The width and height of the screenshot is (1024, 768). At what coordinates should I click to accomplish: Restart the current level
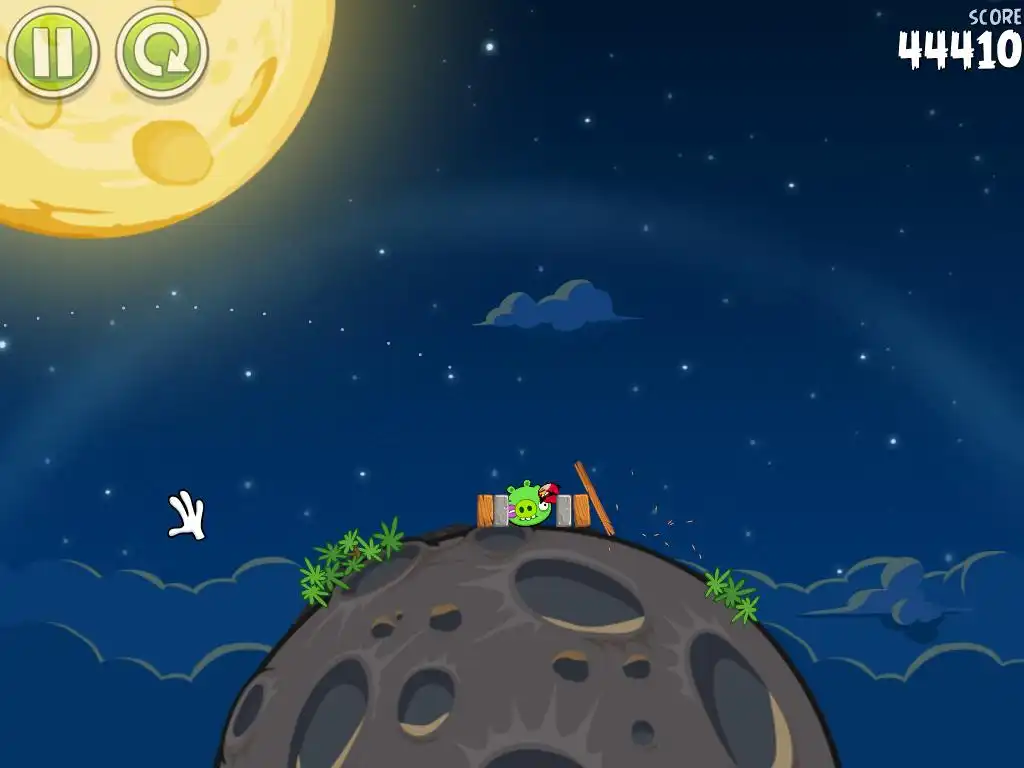tap(162, 52)
